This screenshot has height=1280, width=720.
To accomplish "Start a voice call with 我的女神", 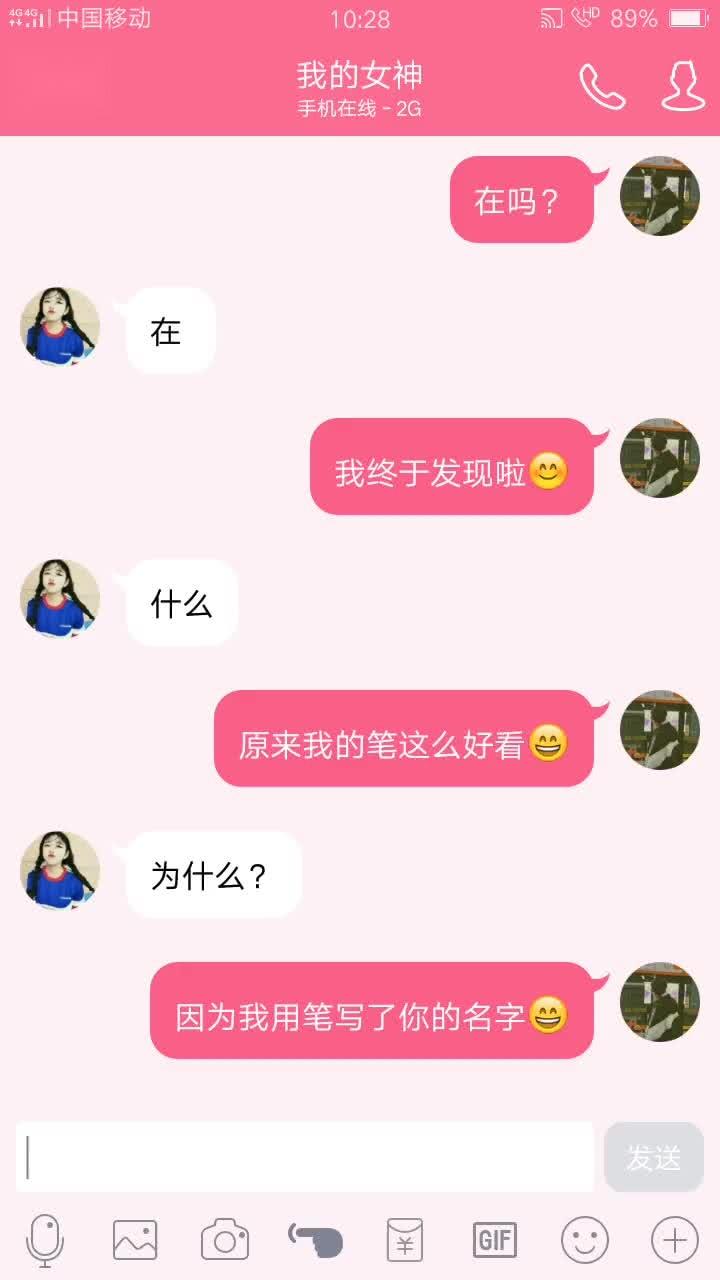I will coord(602,87).
